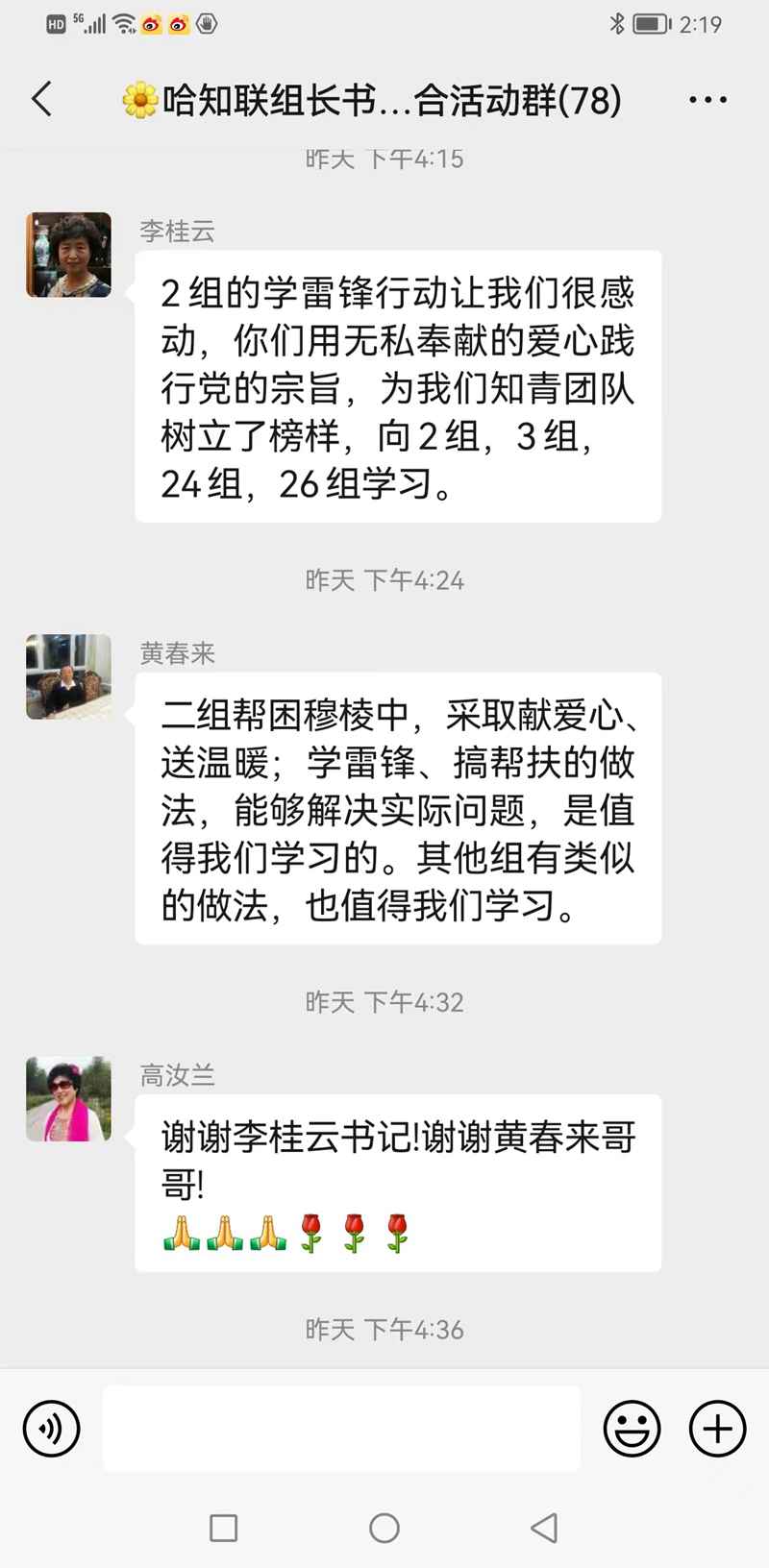The height and width of the screenshot is (1568, 769).
Task: Open 高汝兰's profile avatar
Action: click(68, 1099)
